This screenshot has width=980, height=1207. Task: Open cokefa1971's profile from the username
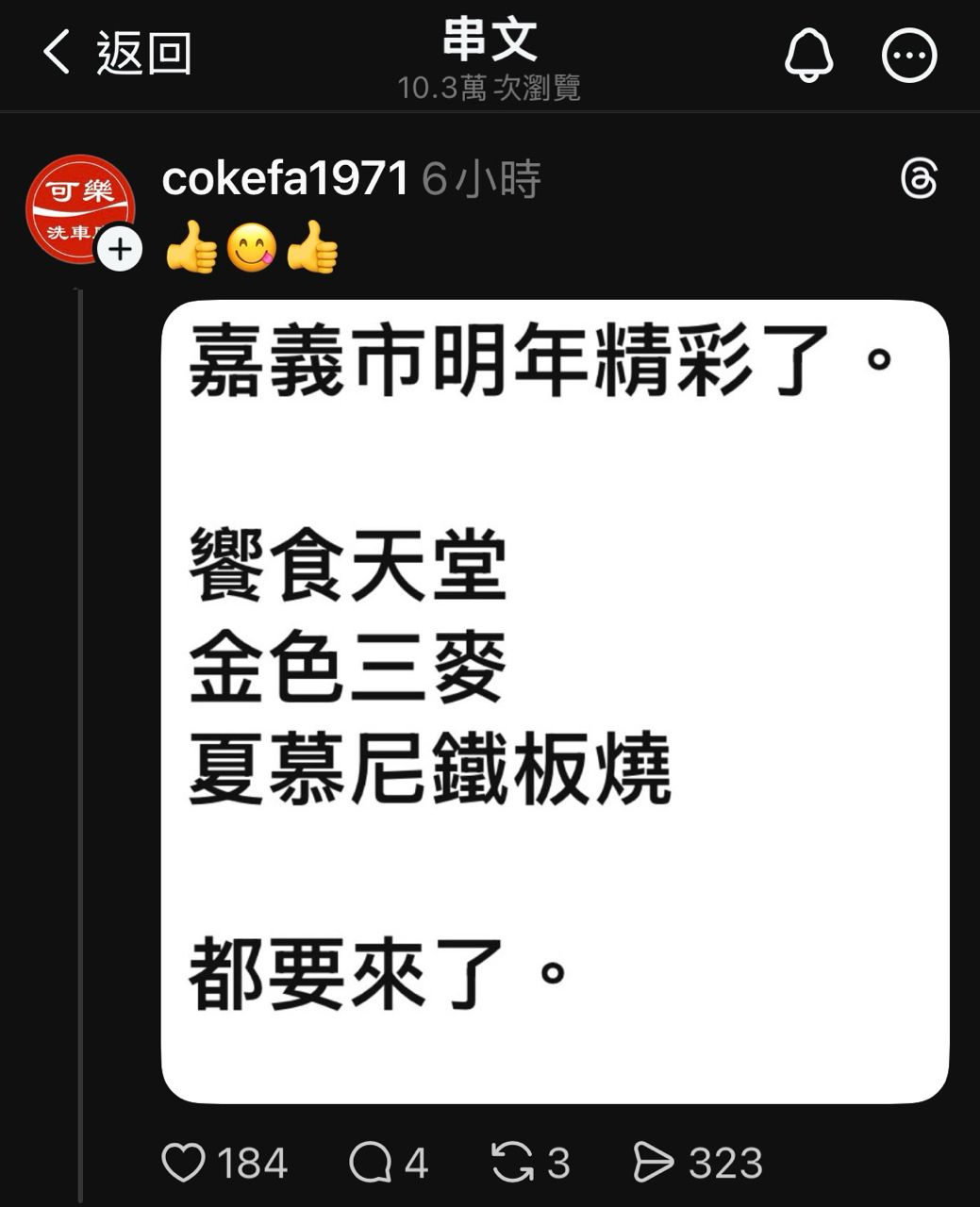point(285,178)
